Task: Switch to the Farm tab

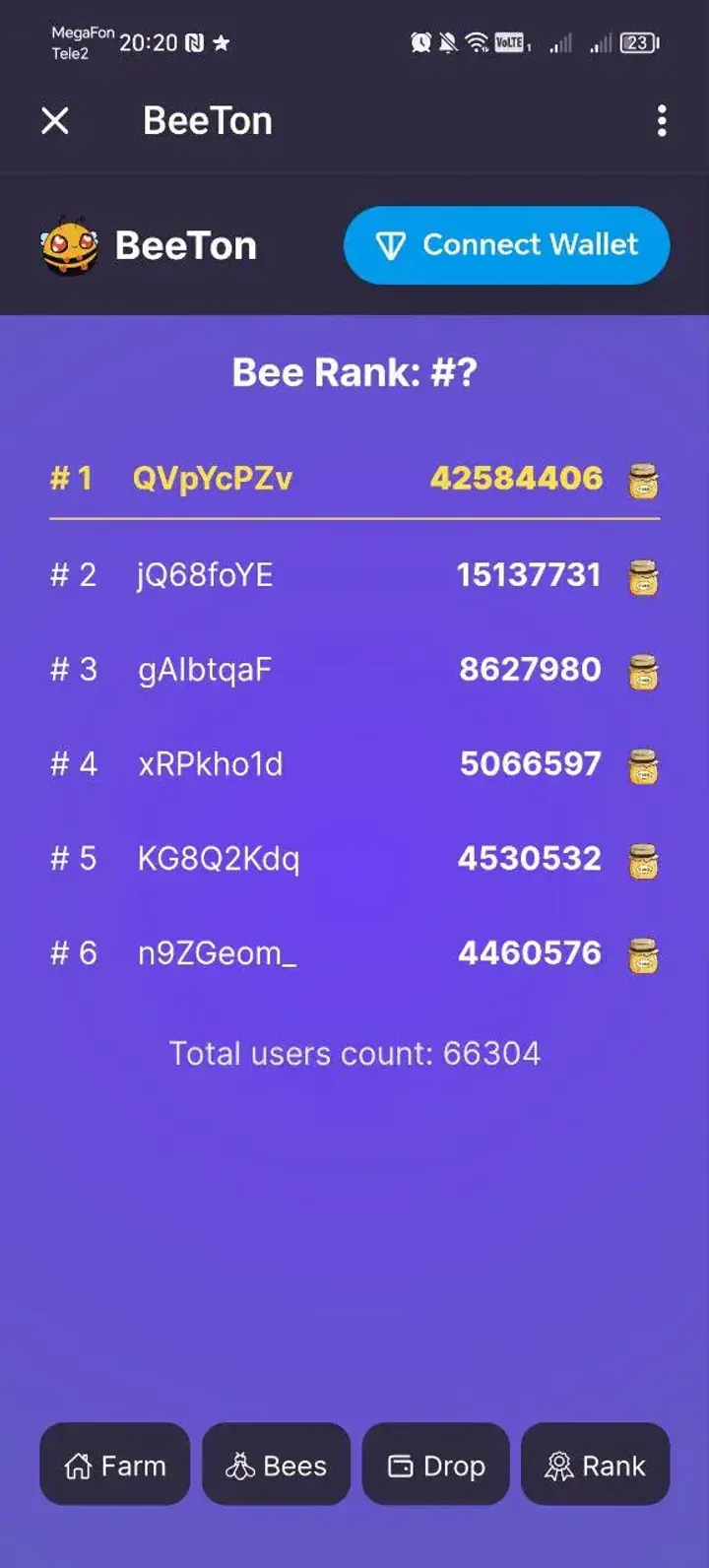Action: point(115,1465)
